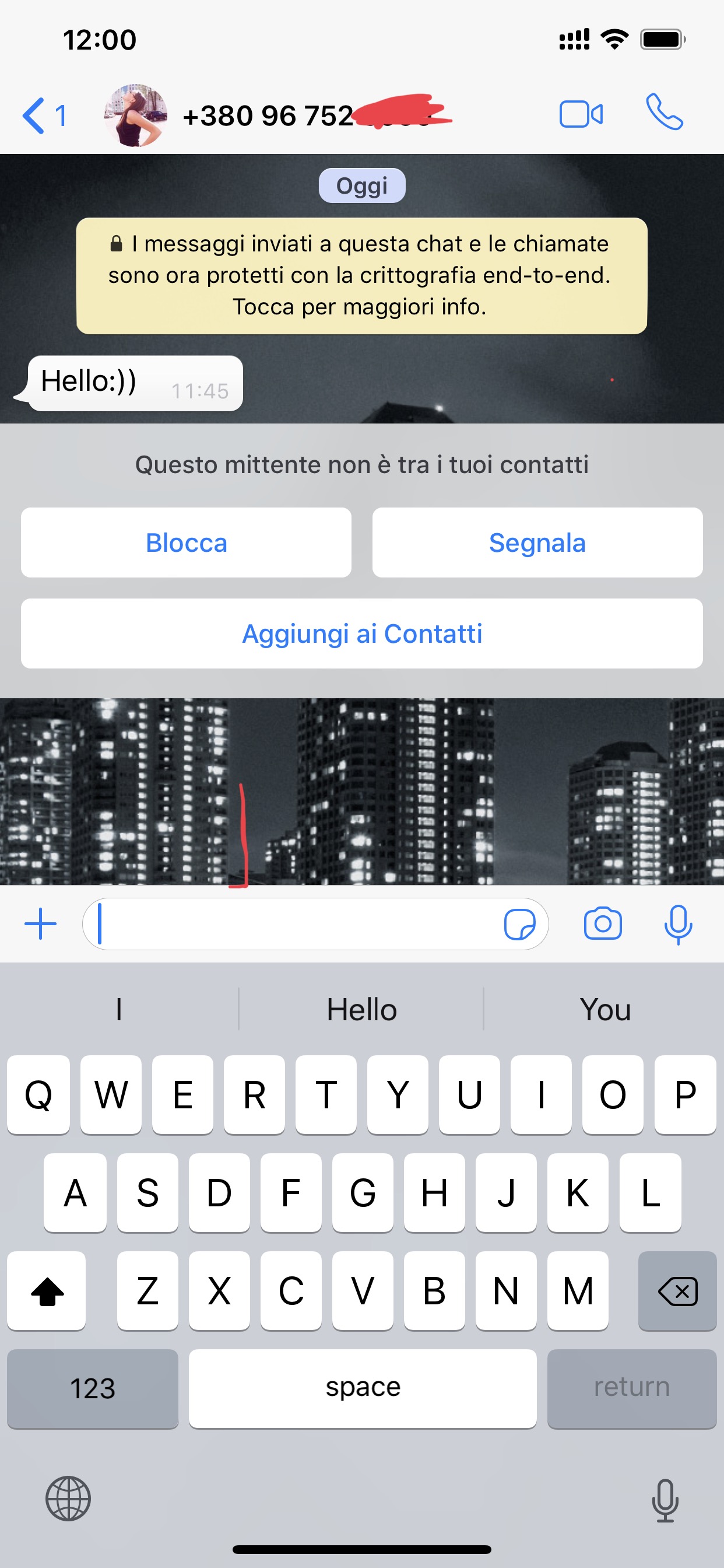Block this sender with Blocca
This screenshot has height=1568, width=724.
click(x=186, y=542)
